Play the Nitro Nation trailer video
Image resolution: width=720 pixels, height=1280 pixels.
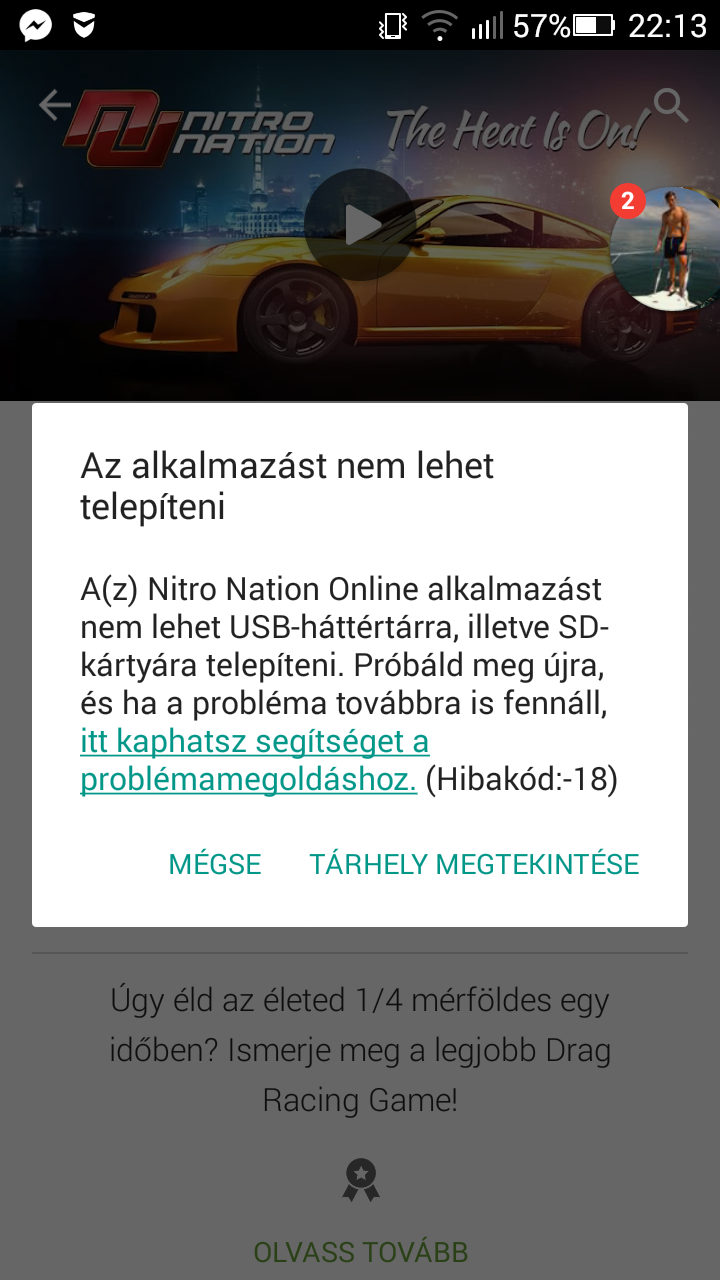pos(360,225)
